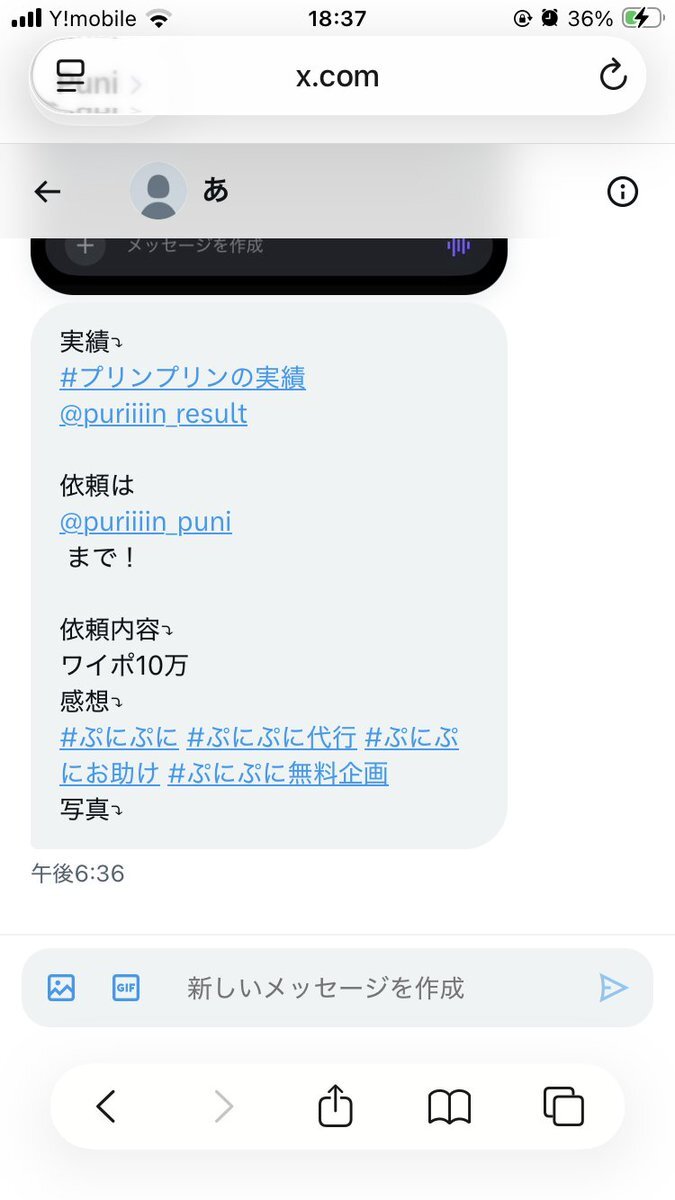
Task: Attach an image to the message
Action: tap(61, 988)
